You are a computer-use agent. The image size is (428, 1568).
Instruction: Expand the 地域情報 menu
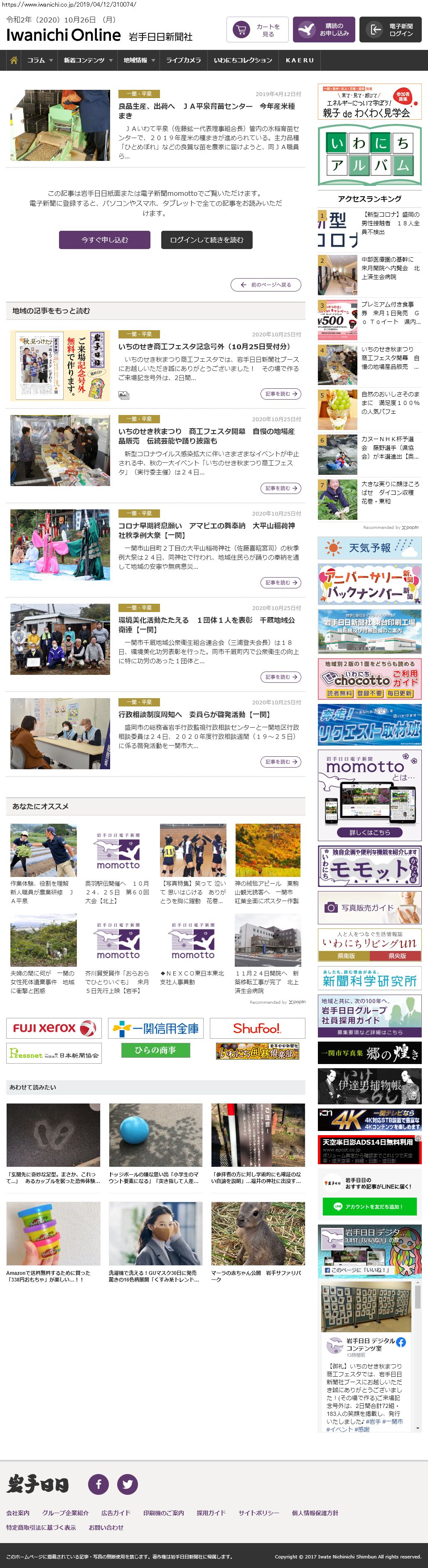tap(139, 60)
